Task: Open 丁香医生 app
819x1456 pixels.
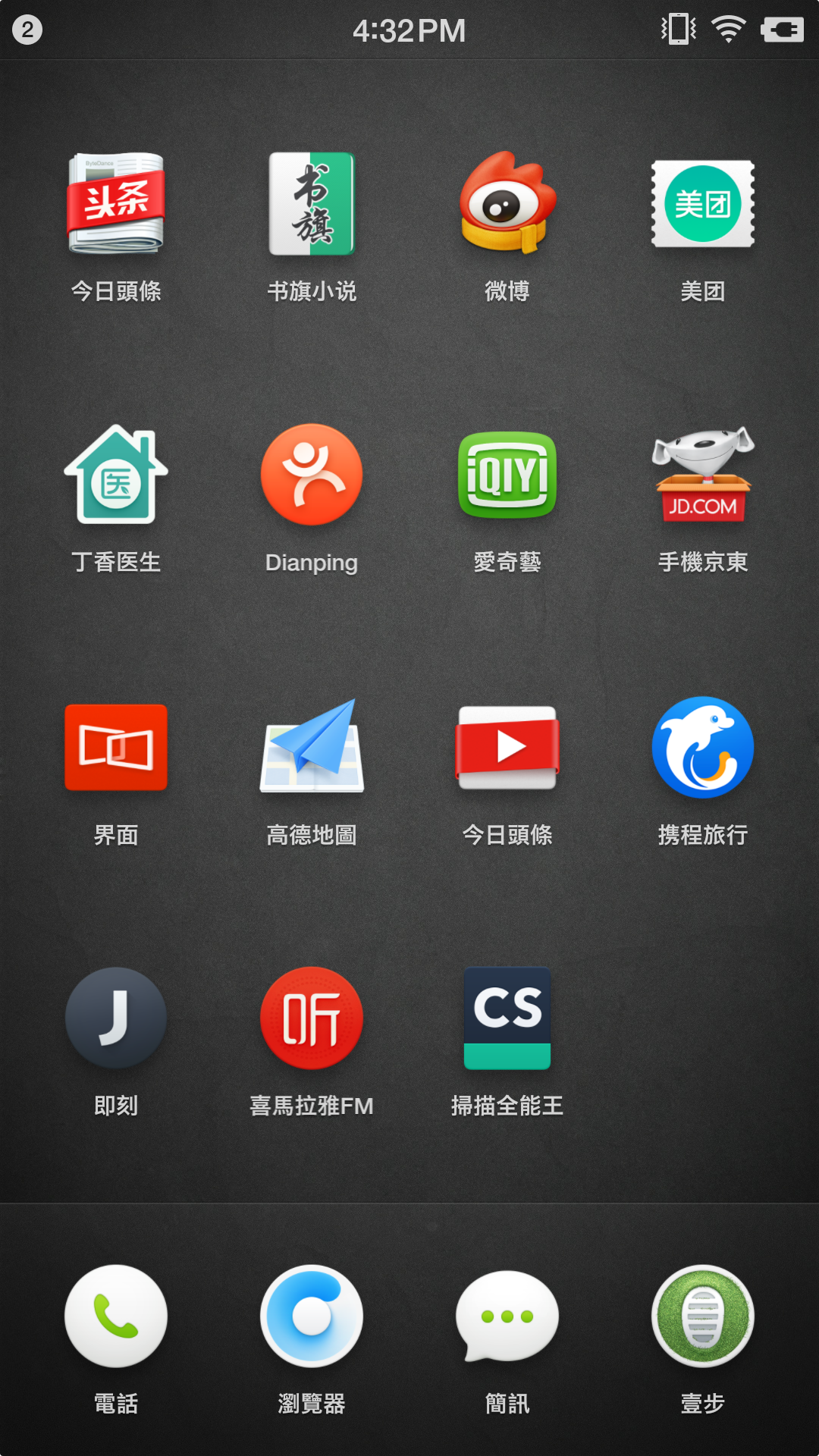Action: [x=116, y=475]
